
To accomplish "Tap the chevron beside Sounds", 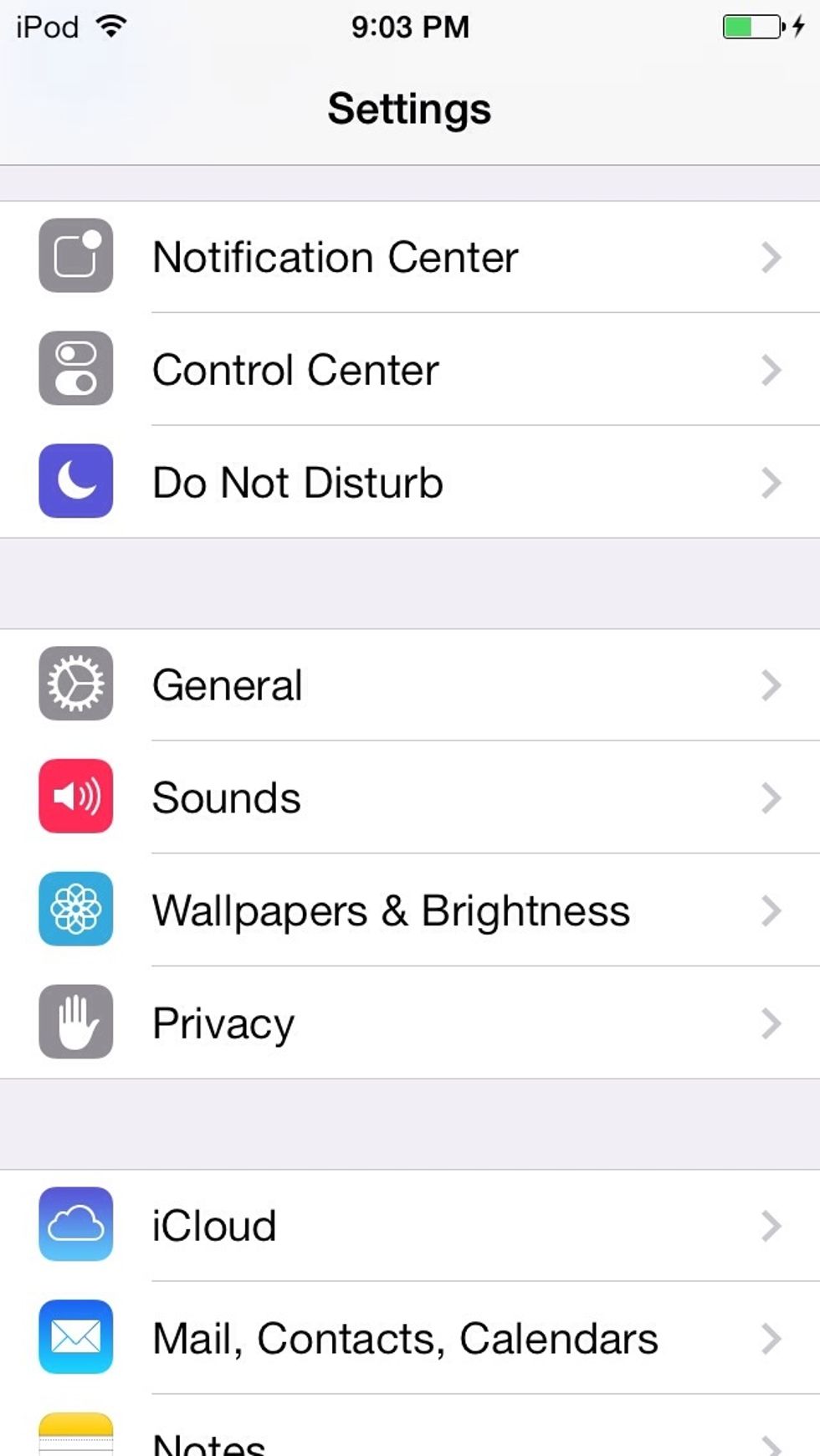I will pyautogui.click(x=771, y=797).
